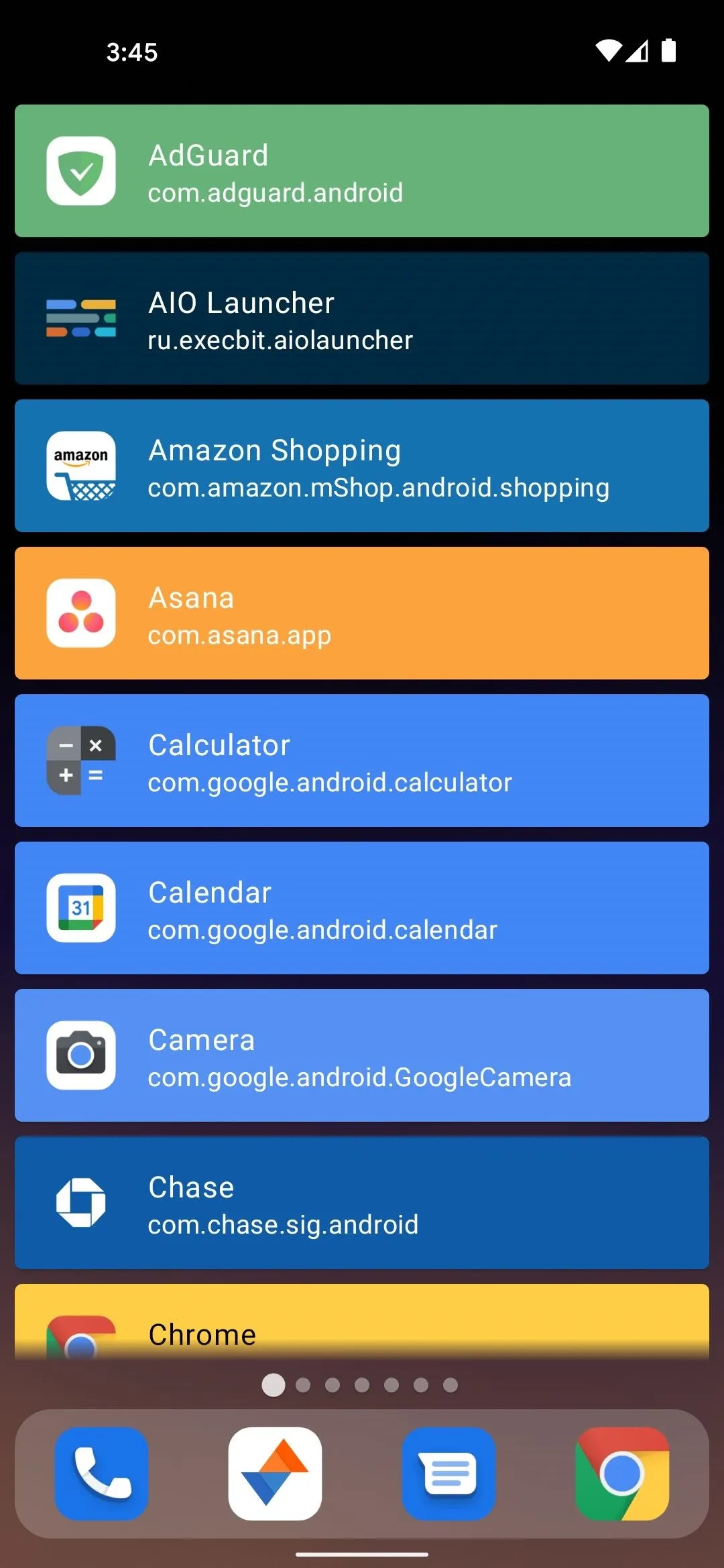Tap the Chase banking app
This screenshot has width=724, height=1568.
click(x=362, y=1203)
